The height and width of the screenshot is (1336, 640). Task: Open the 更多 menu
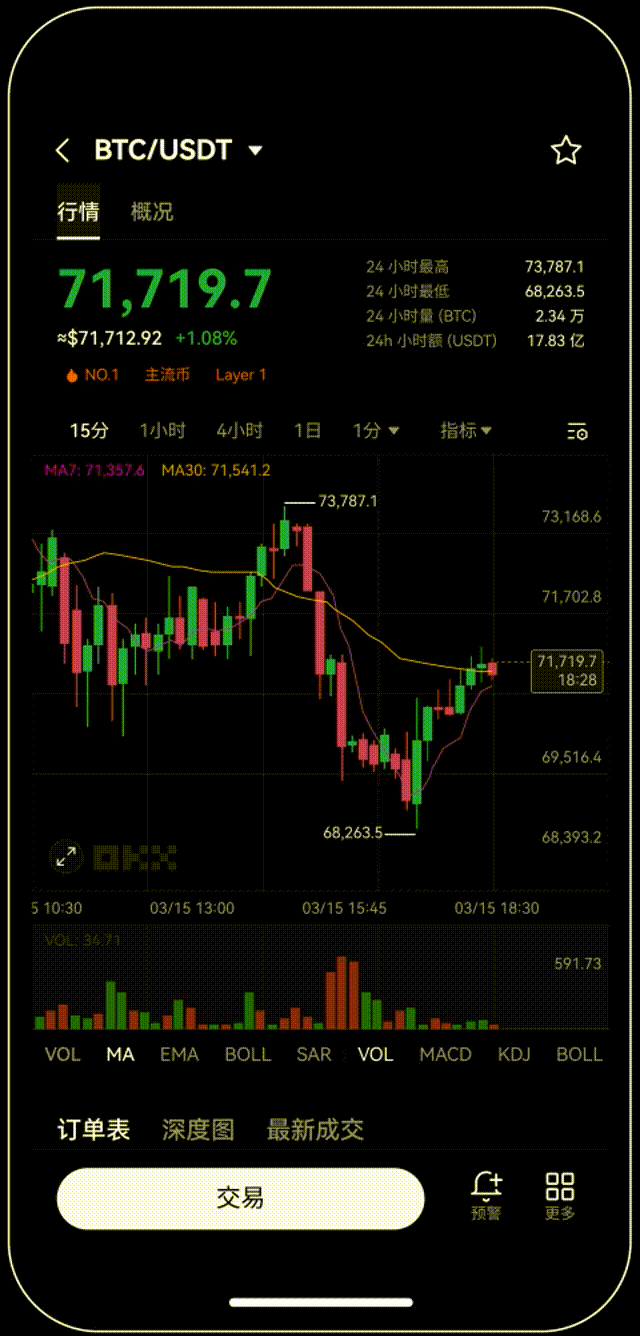click(560, 1196)
